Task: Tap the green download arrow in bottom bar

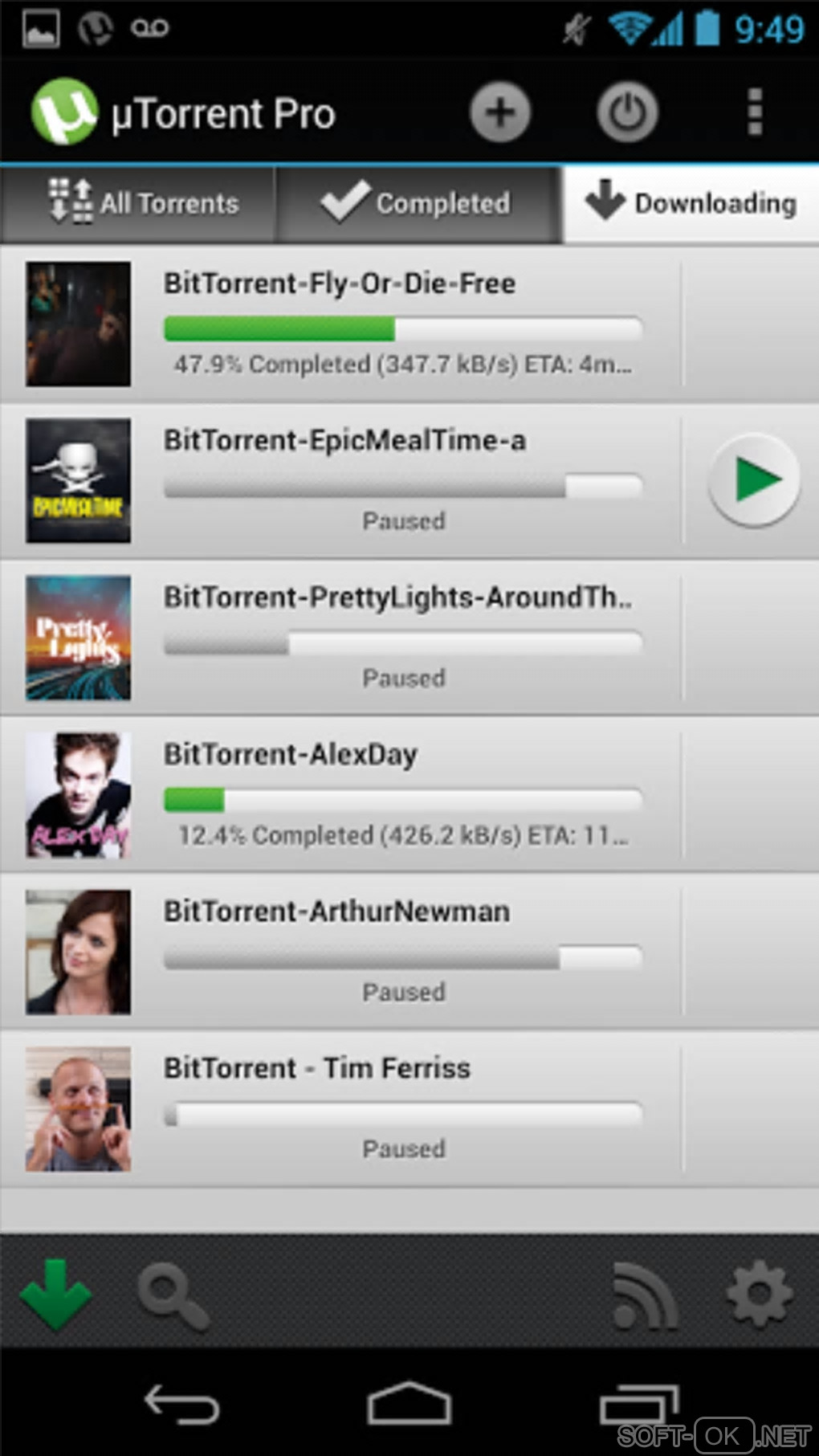Action: [x=56, y=1293]
